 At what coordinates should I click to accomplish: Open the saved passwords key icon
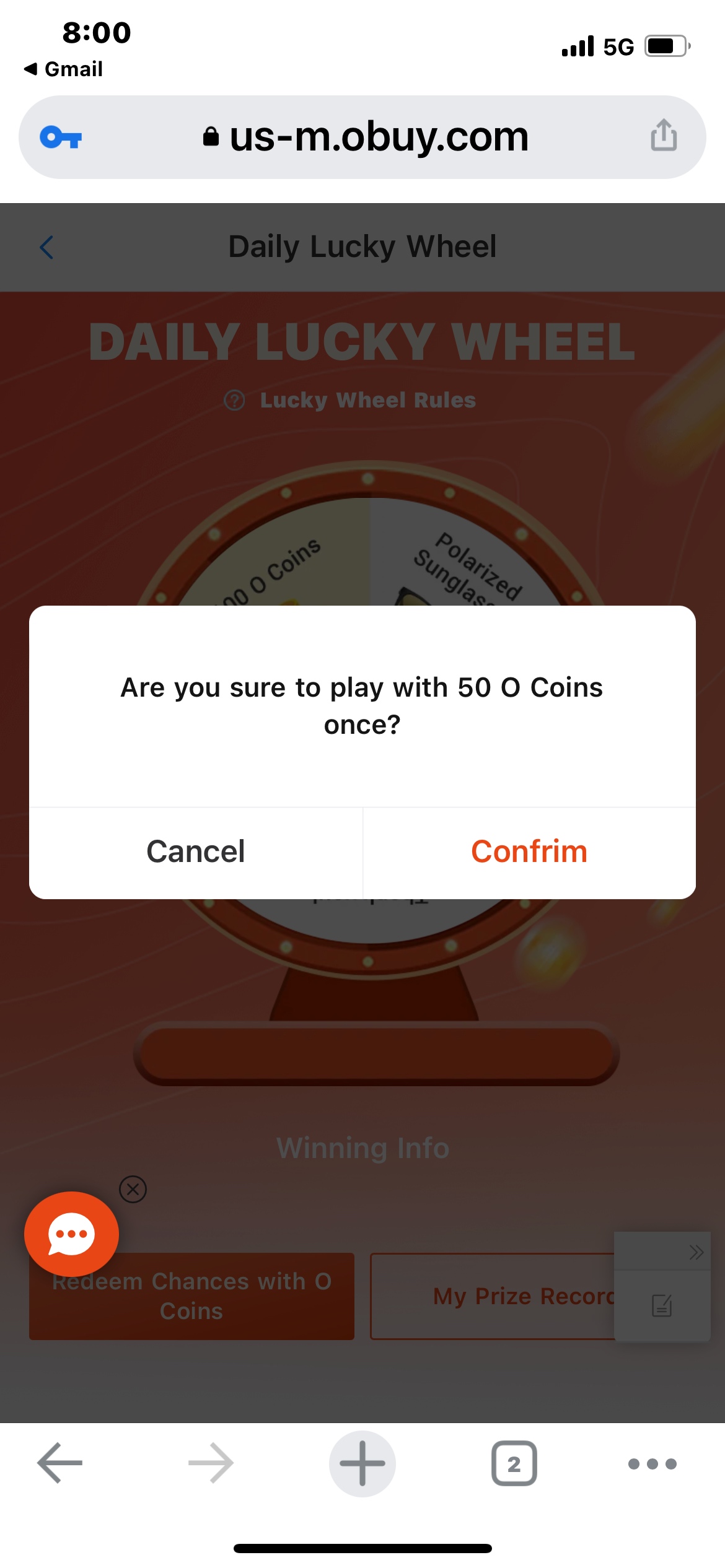61,137
